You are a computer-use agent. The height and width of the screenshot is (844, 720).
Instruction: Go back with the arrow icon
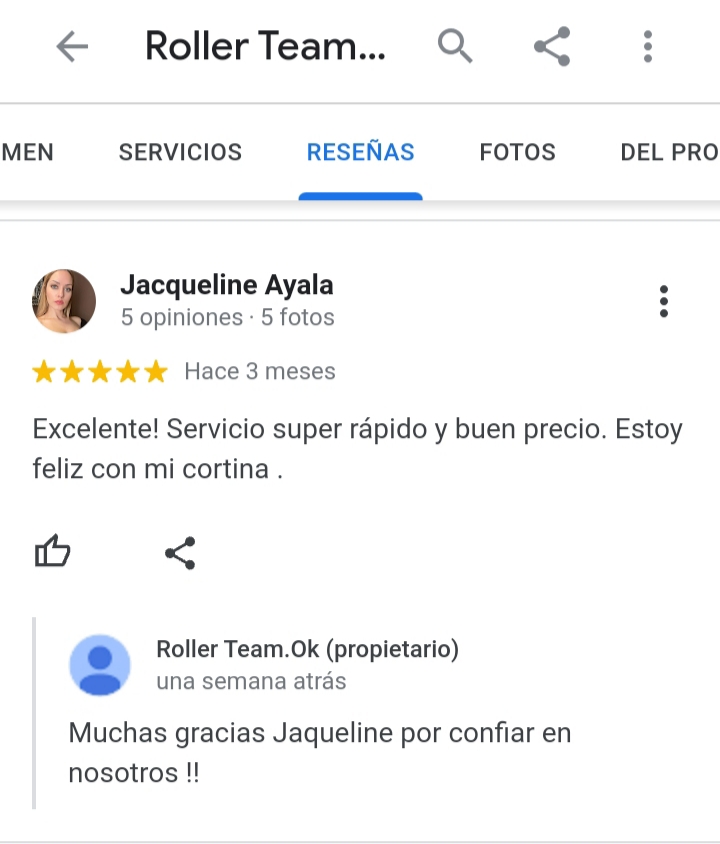[72, 46]
